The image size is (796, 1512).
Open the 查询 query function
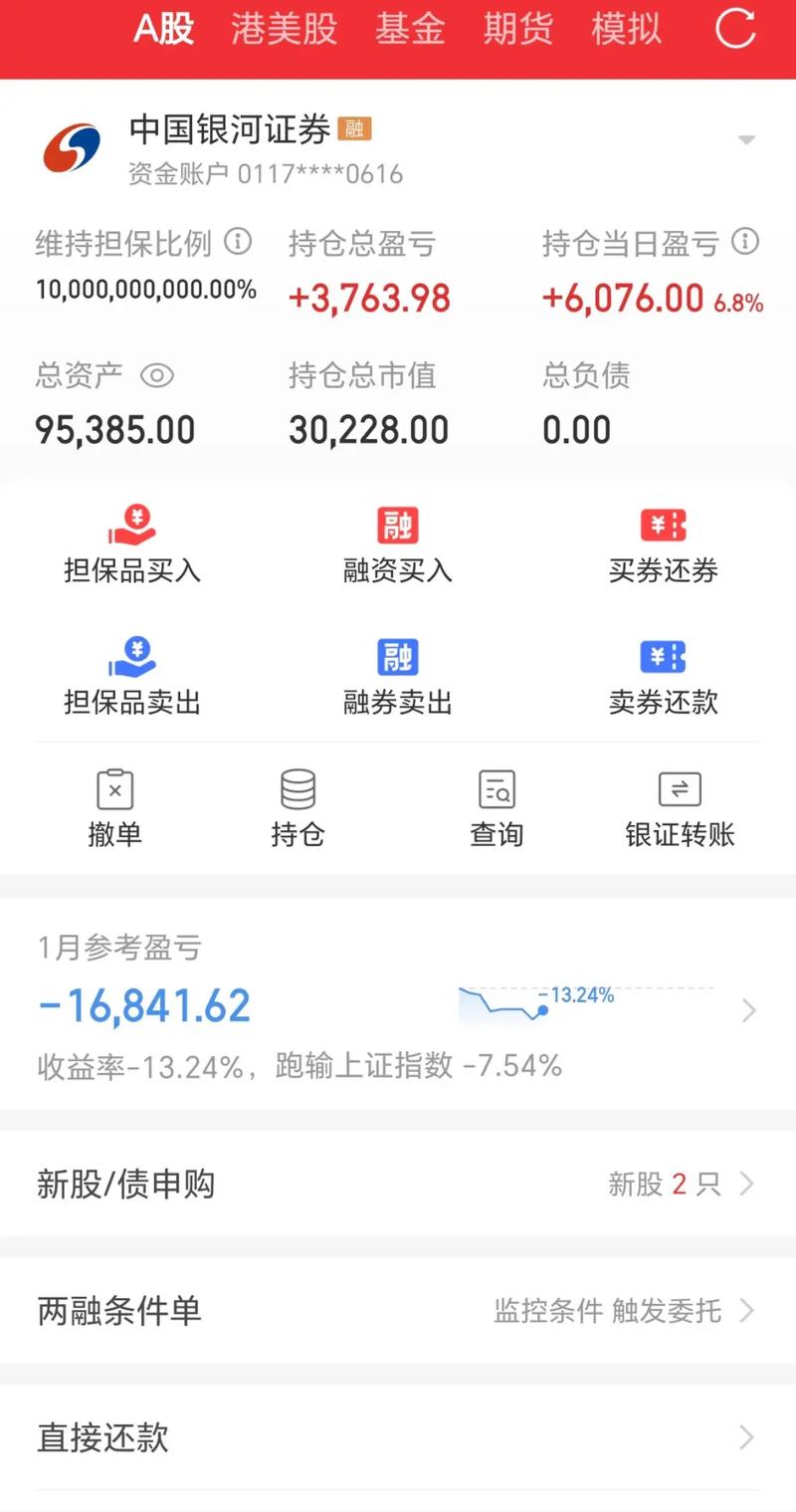497,806
